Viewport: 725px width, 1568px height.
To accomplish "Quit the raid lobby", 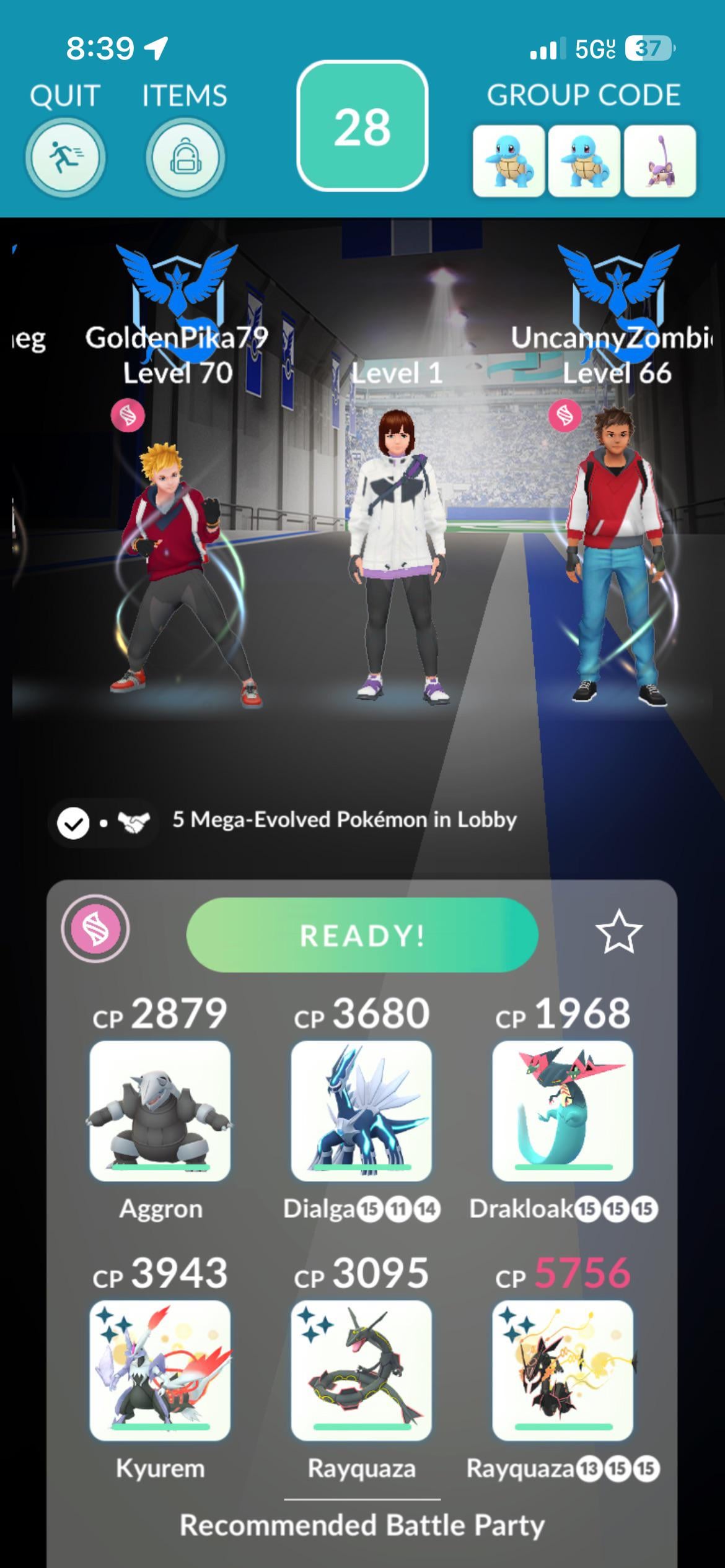I will coord(65,157).
